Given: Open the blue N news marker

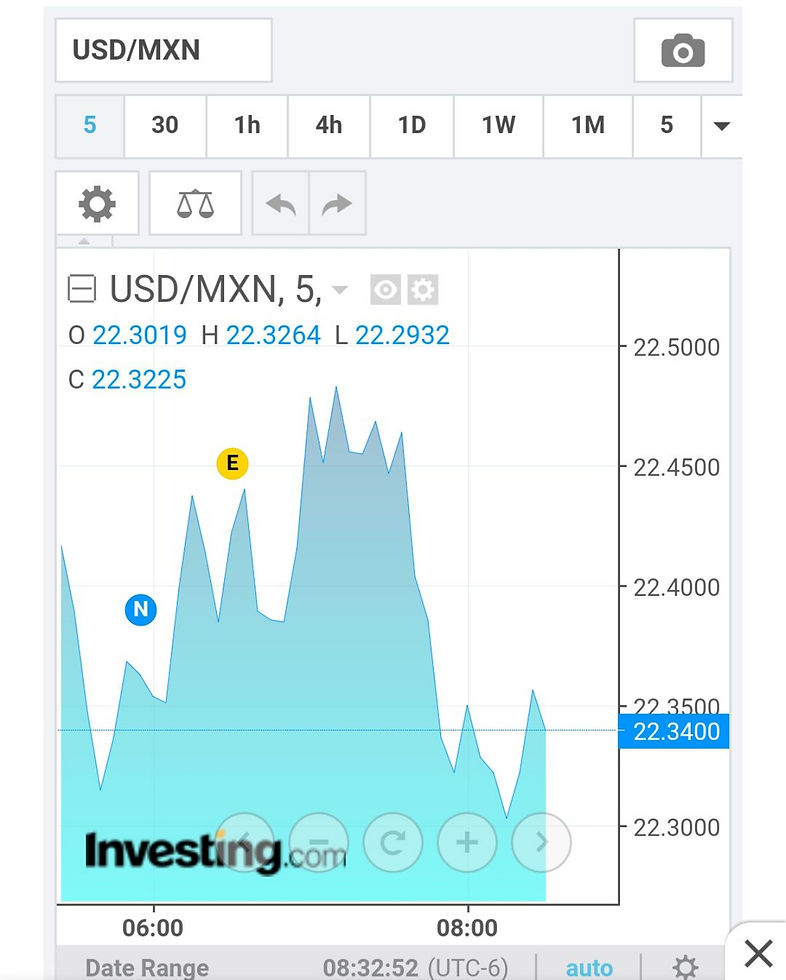Looking at the screenshot, I should pos(141,609).
